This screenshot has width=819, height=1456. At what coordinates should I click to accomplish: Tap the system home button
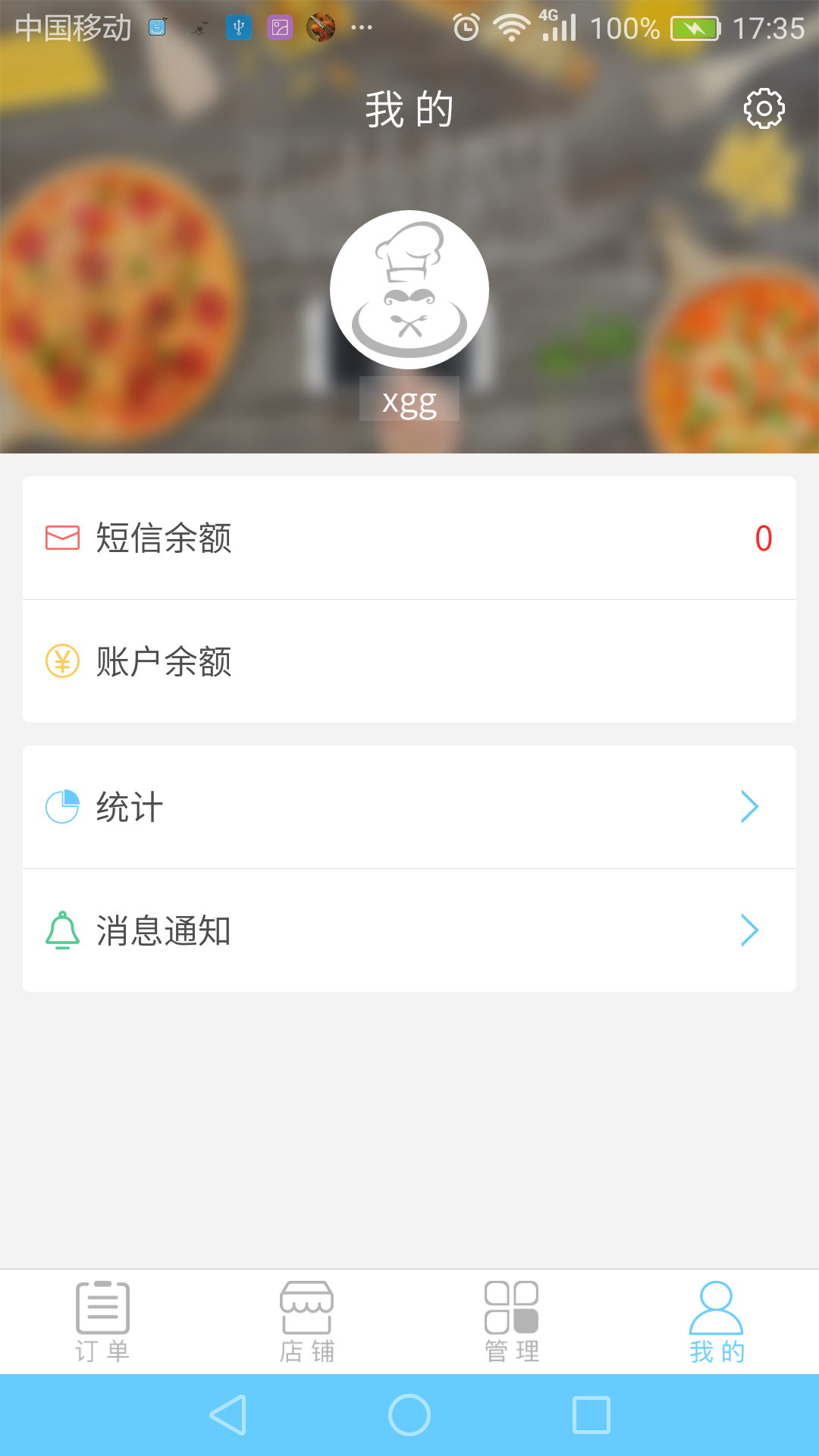pos(409,1415)
